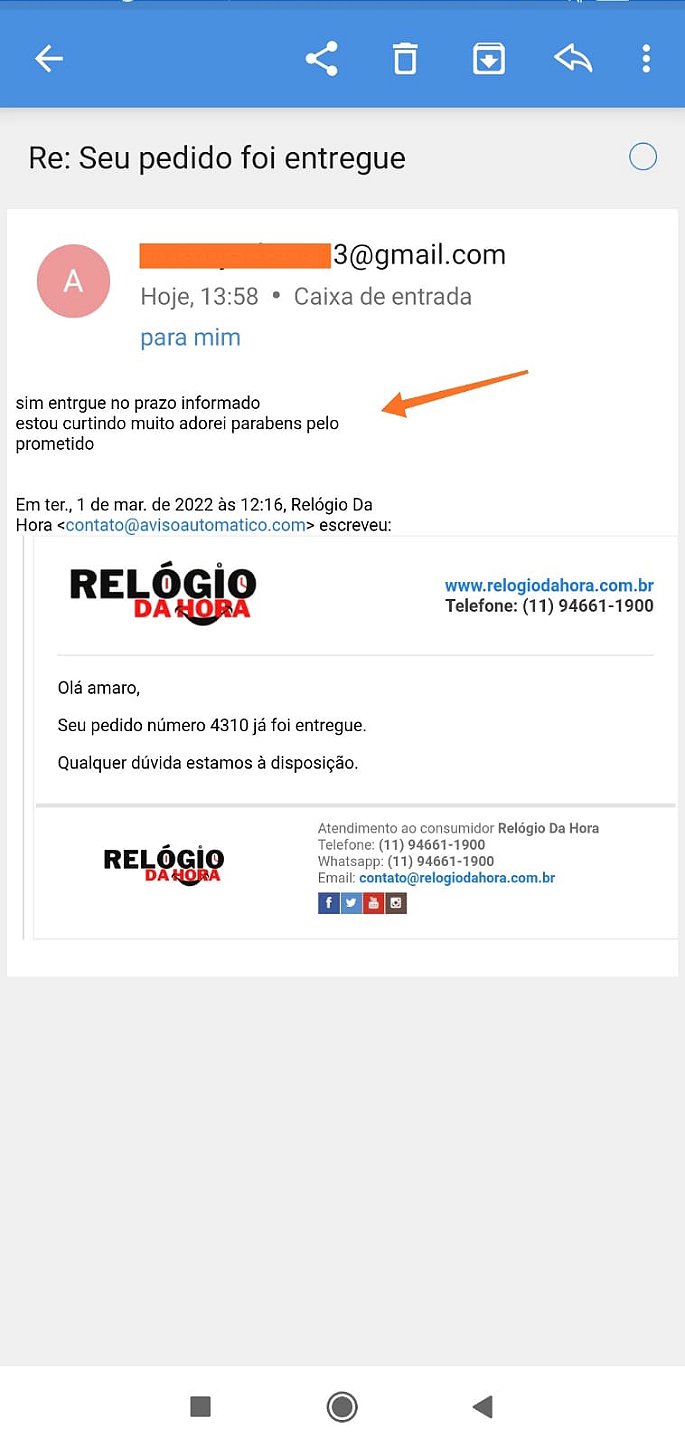Tap the sender avatar with letter A
Screen dimensions: 685x1448
73,281
